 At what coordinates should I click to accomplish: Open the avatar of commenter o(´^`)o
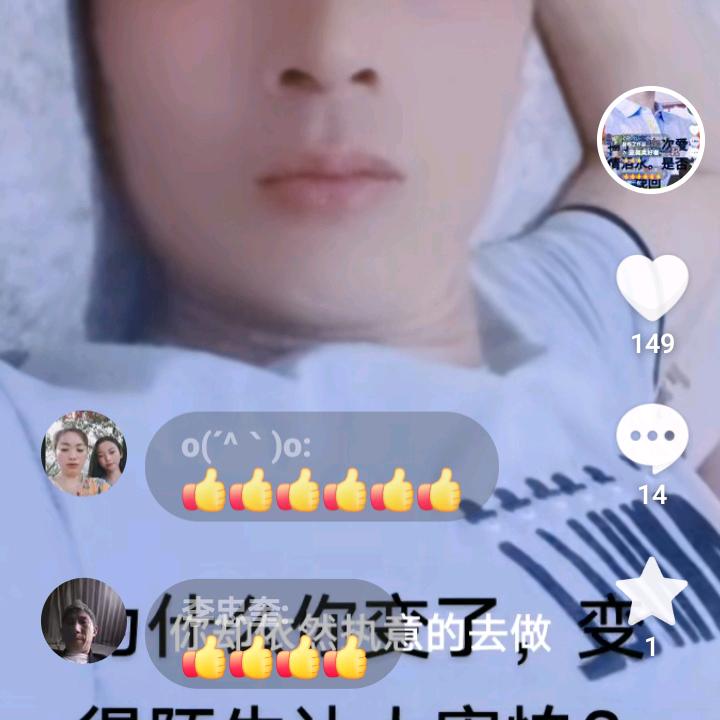(x=84, y=453)
